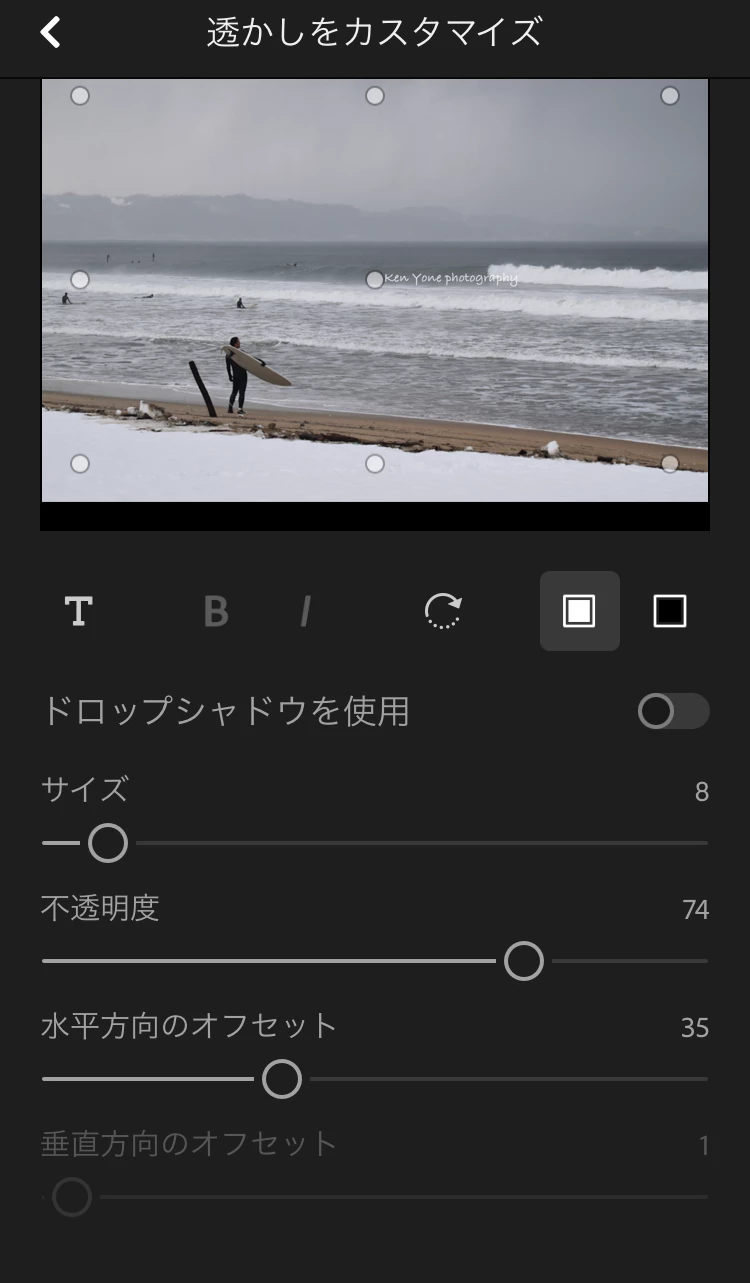Anchor watermark to bottom-left position dot

point(80,463)
